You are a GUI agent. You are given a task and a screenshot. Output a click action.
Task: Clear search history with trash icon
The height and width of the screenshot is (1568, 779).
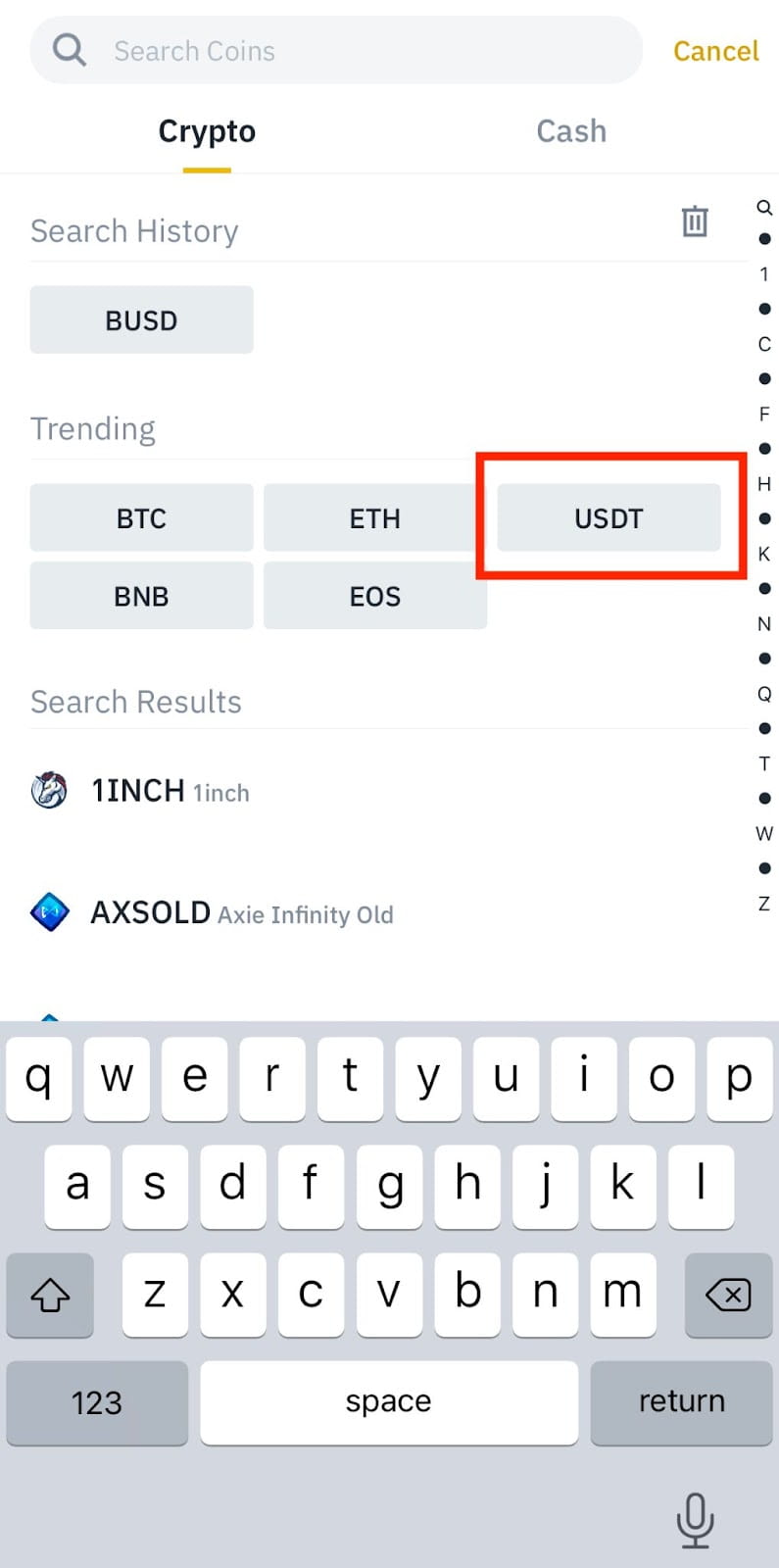[x=695, y=221]
